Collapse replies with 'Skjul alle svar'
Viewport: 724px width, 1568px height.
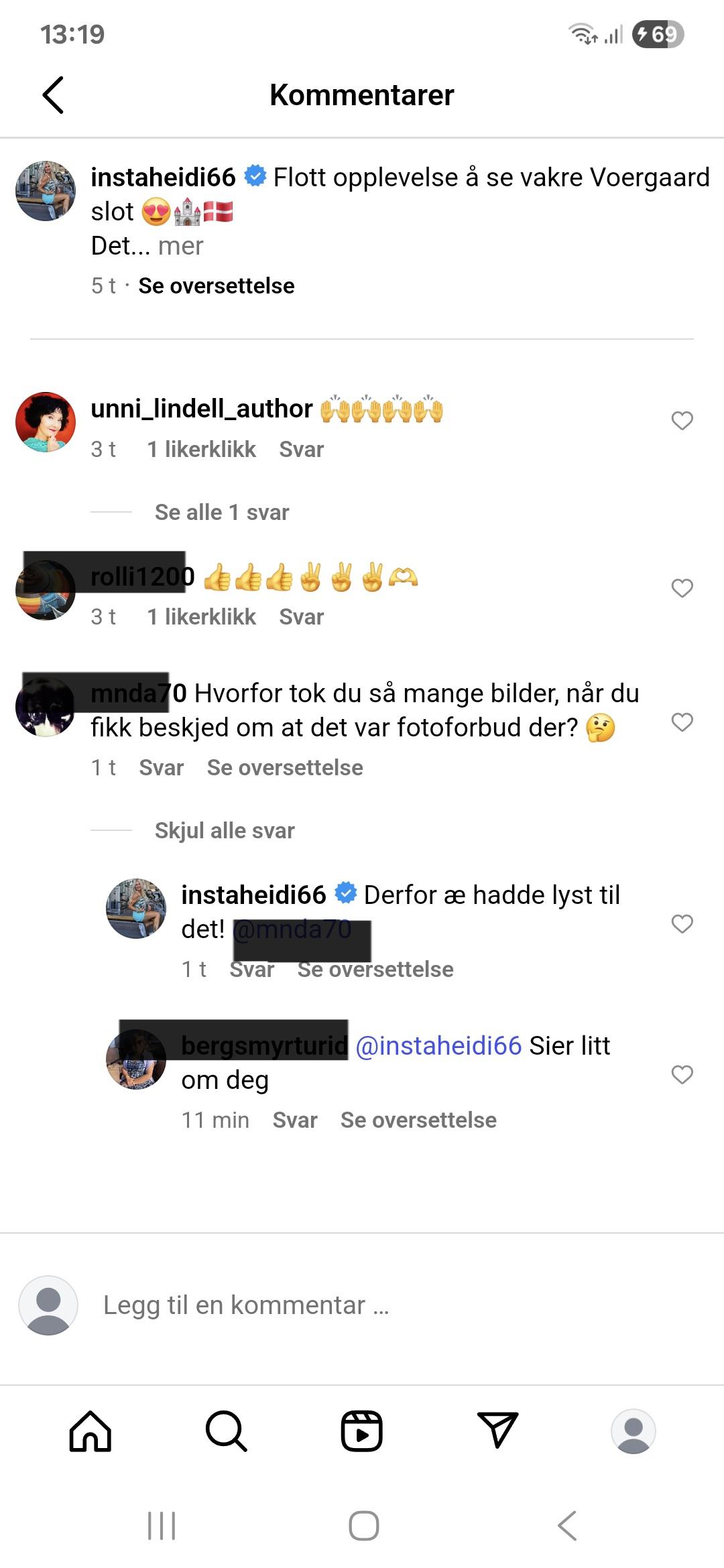click(x=225, y=830)
